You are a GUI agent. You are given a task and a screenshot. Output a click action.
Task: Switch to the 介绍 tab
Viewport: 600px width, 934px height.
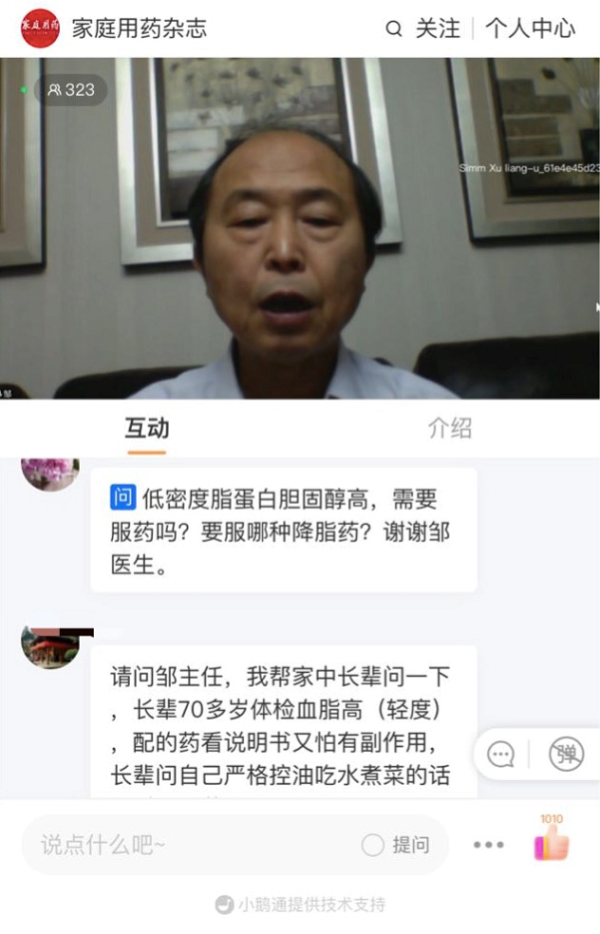[x=449, y=428]
